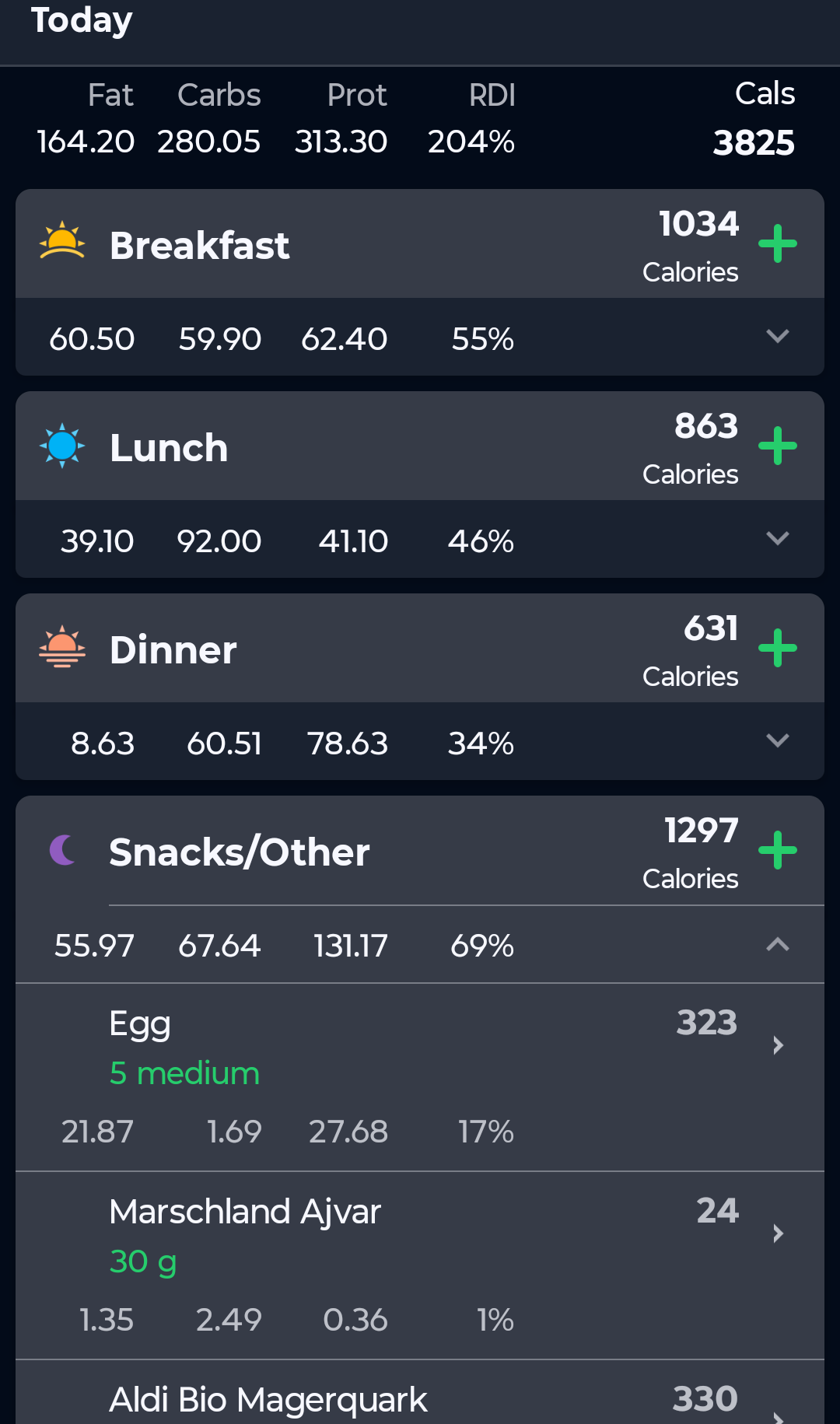
Task: Expand the Lunch food list
Action: (x=777, y=539)
